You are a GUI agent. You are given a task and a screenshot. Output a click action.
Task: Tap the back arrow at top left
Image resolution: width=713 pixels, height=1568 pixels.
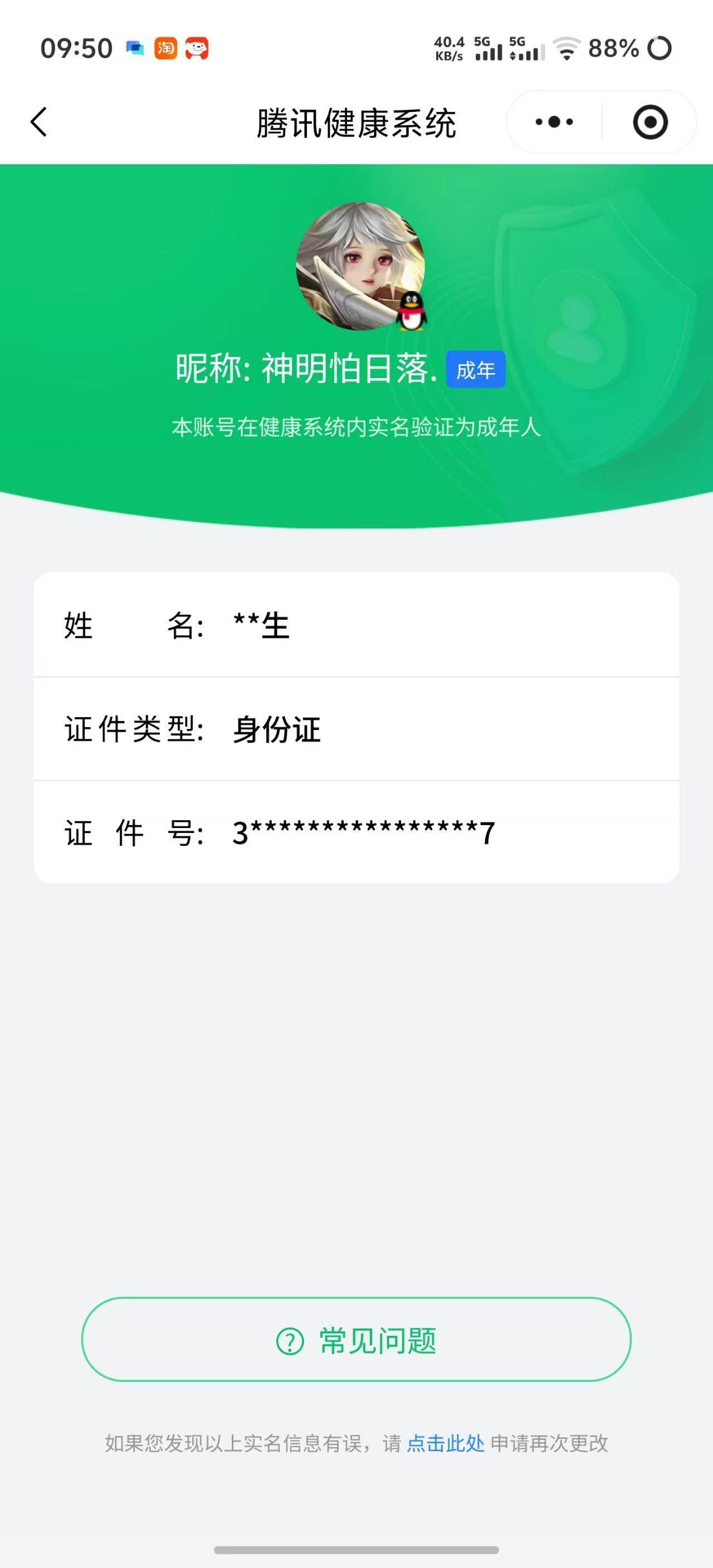click(x=38, y=121)
